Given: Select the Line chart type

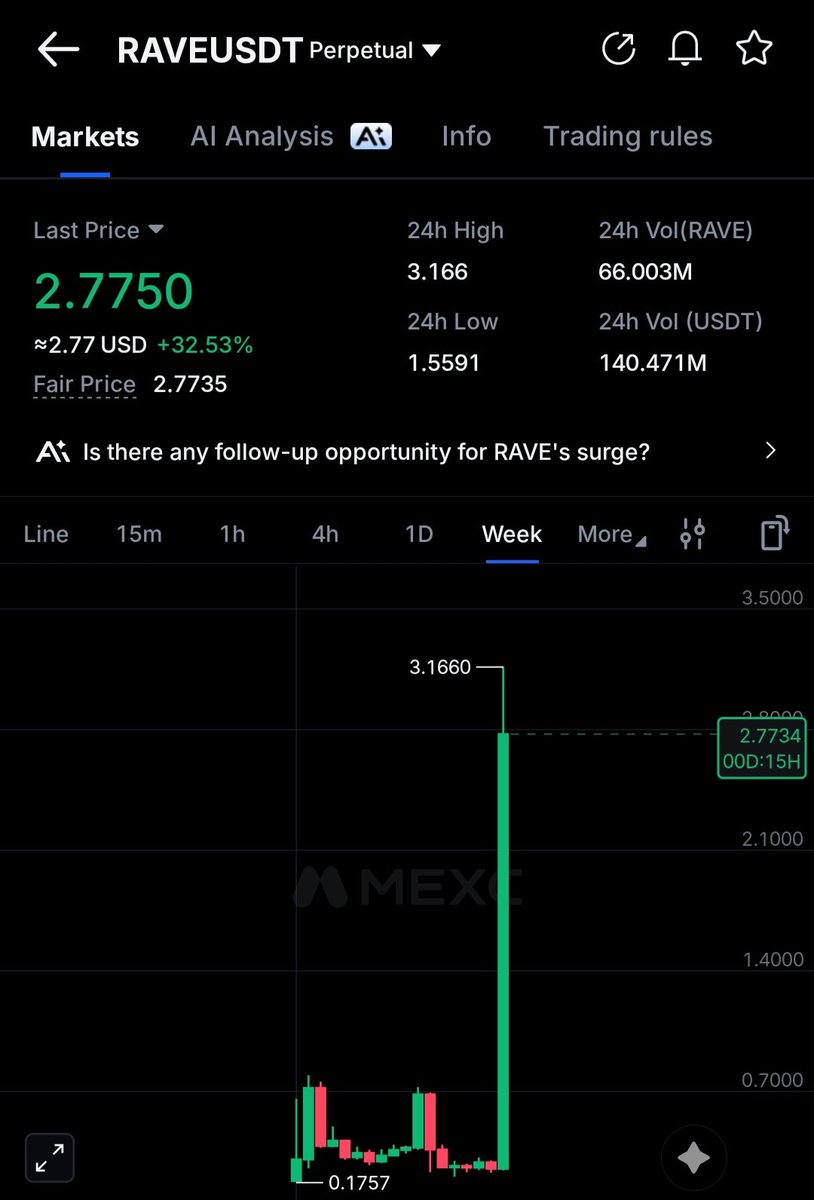Looking at the screenshot, I should [x=46, y=534].
